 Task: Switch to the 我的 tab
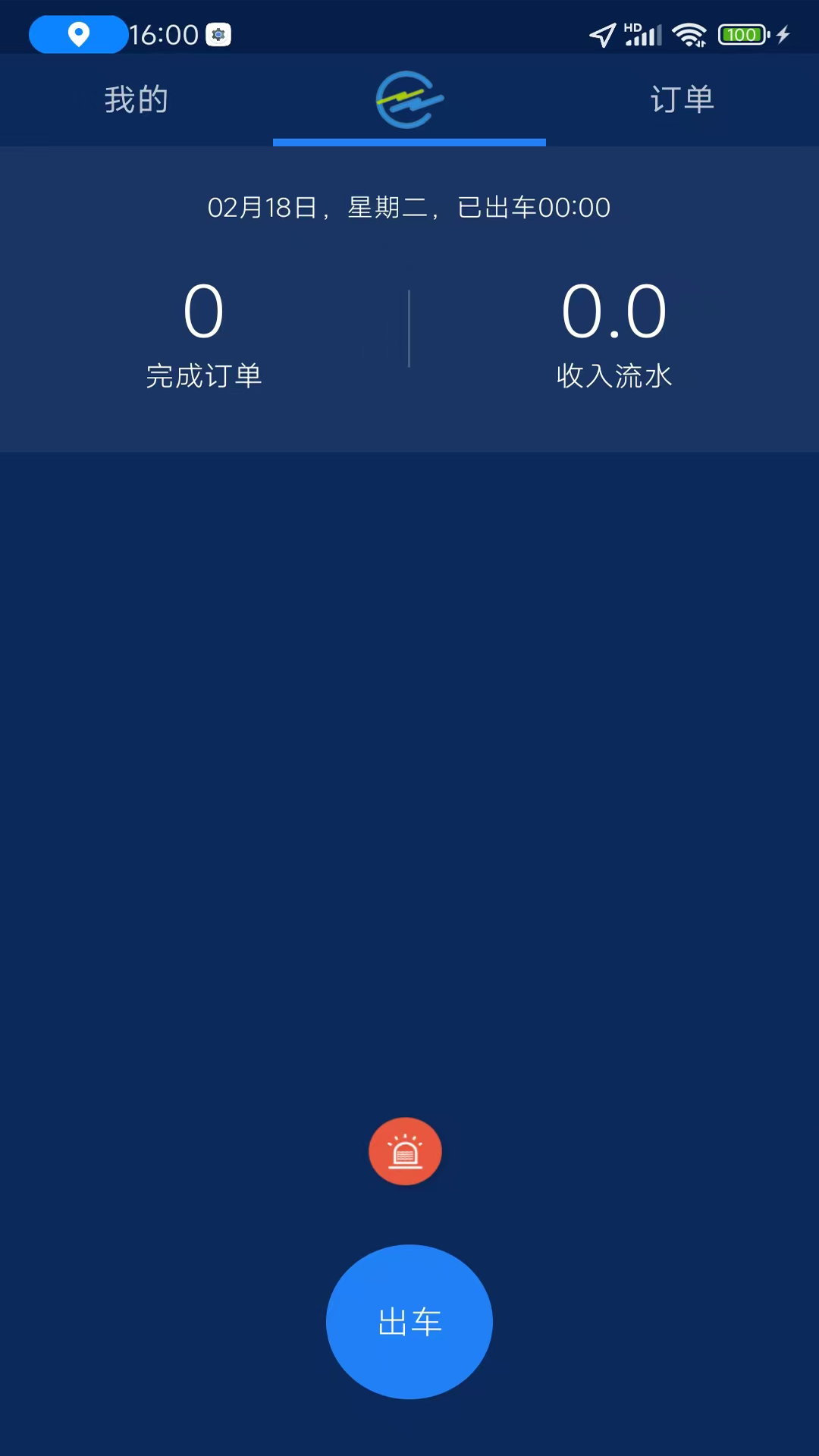tap(136, 99)
